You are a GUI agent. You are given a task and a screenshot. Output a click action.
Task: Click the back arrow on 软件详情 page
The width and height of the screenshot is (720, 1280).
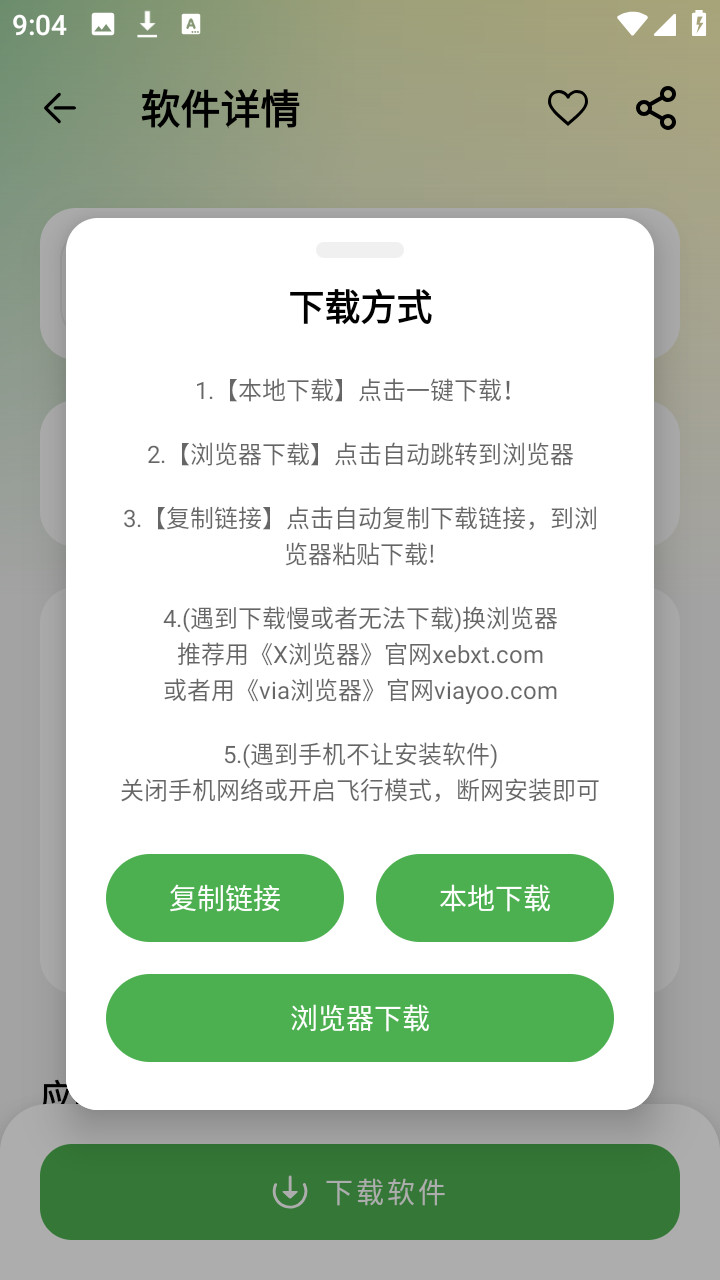(59, 108)
